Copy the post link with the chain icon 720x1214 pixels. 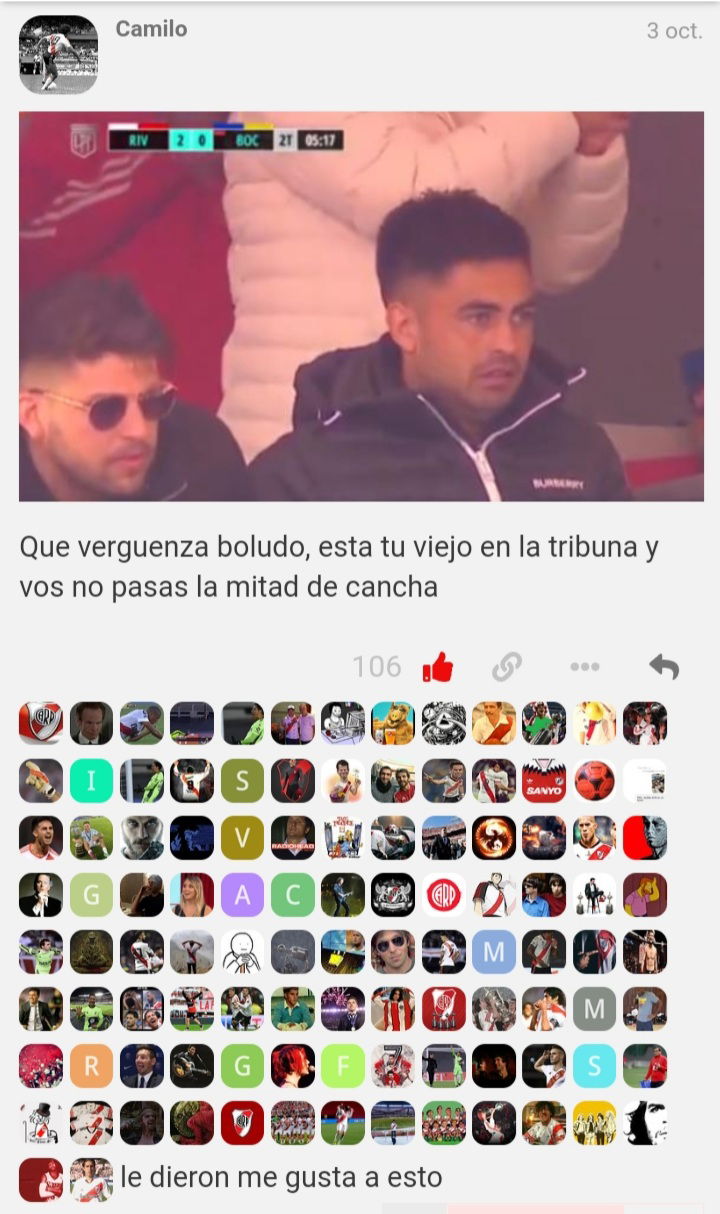pos(507,667)
